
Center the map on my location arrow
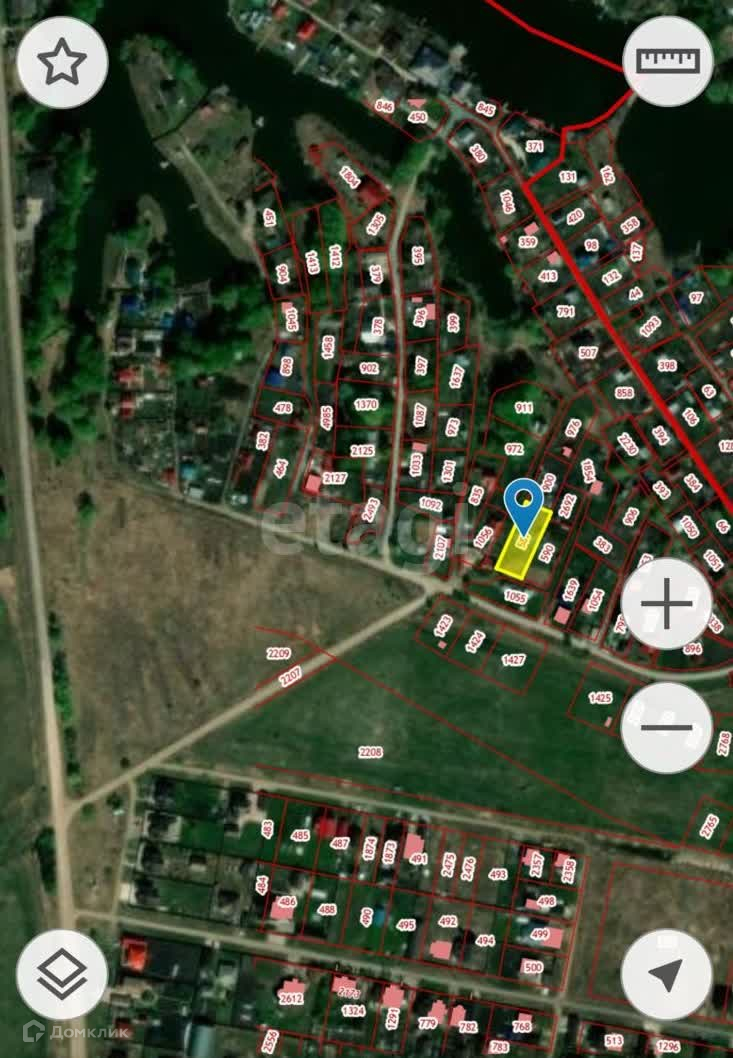[x=666, y=974]
